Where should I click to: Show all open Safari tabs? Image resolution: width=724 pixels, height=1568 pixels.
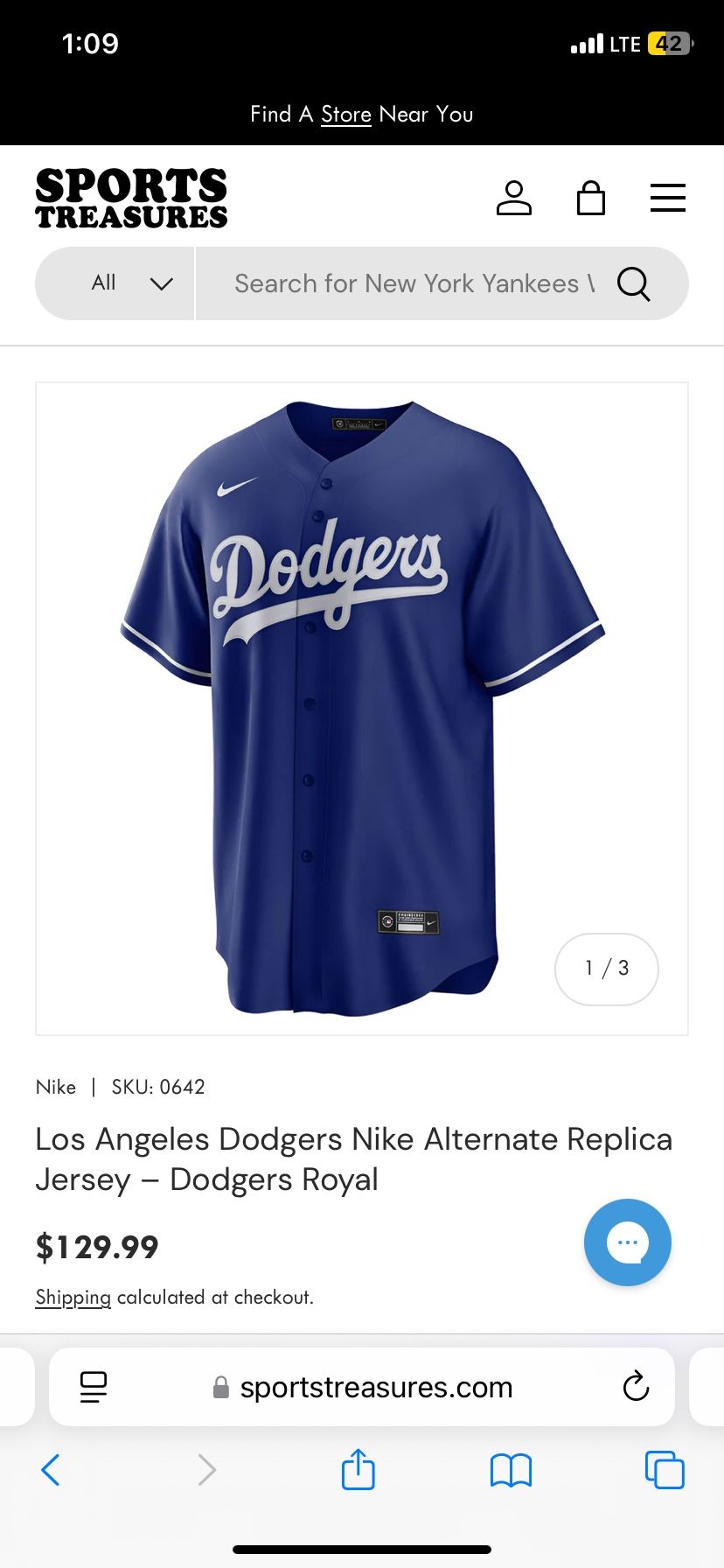click(665, 1470)
